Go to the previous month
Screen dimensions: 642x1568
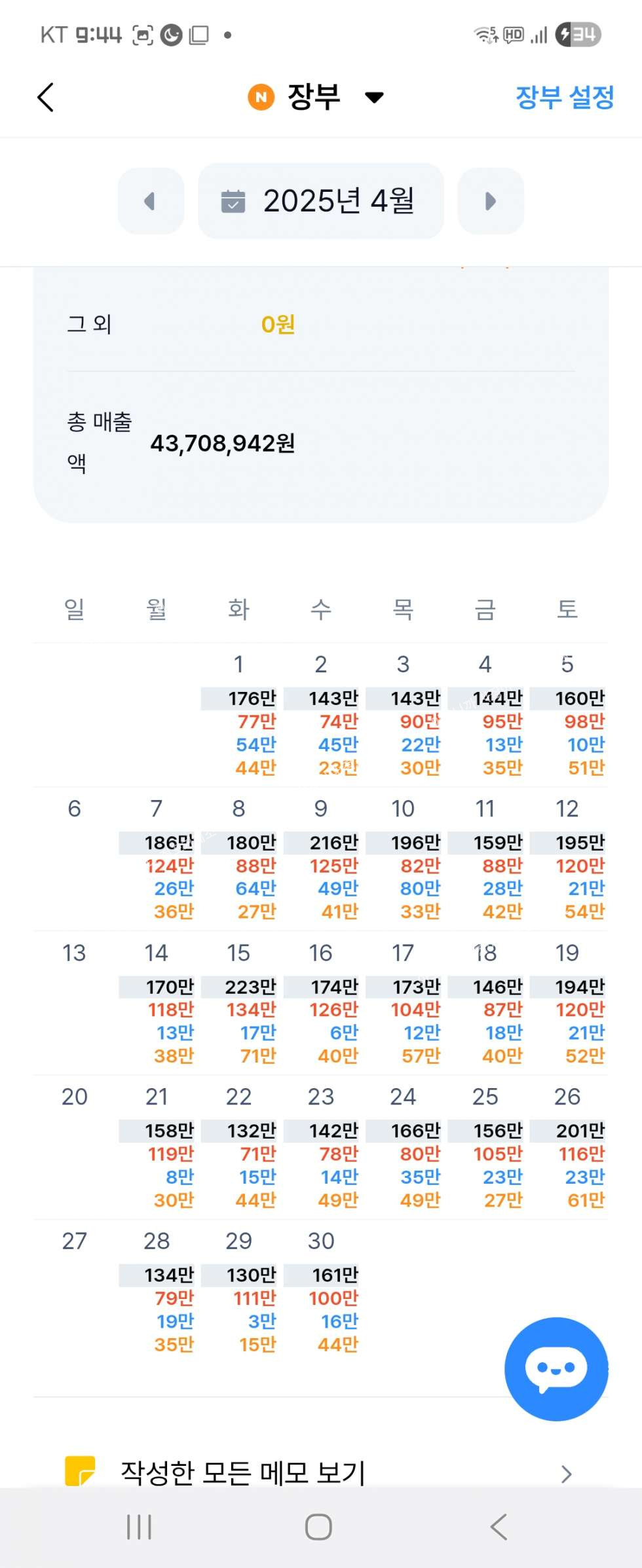click(x=151, y=201)
